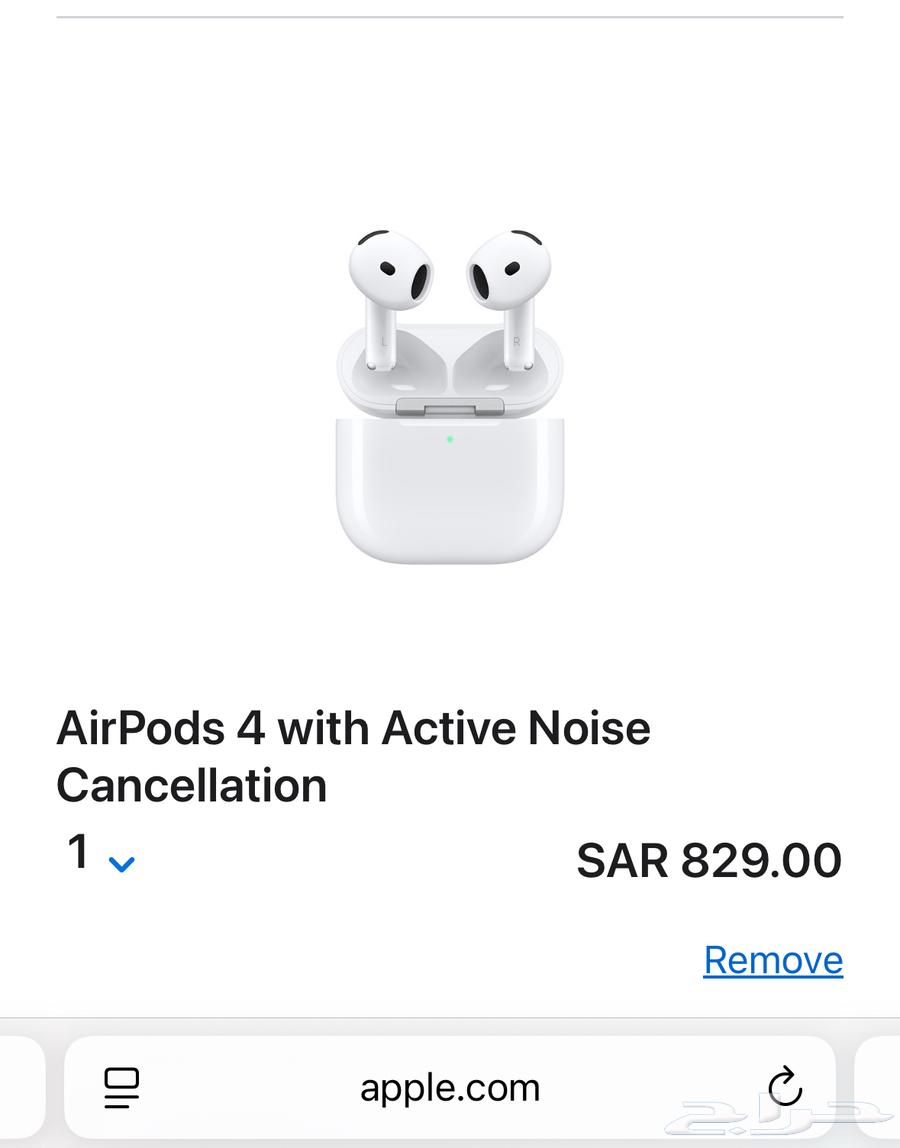The height and width of the screenshot is (1148, 900).
Task: Open Safari's page options via the lines icon
Action: [122, 1088]
